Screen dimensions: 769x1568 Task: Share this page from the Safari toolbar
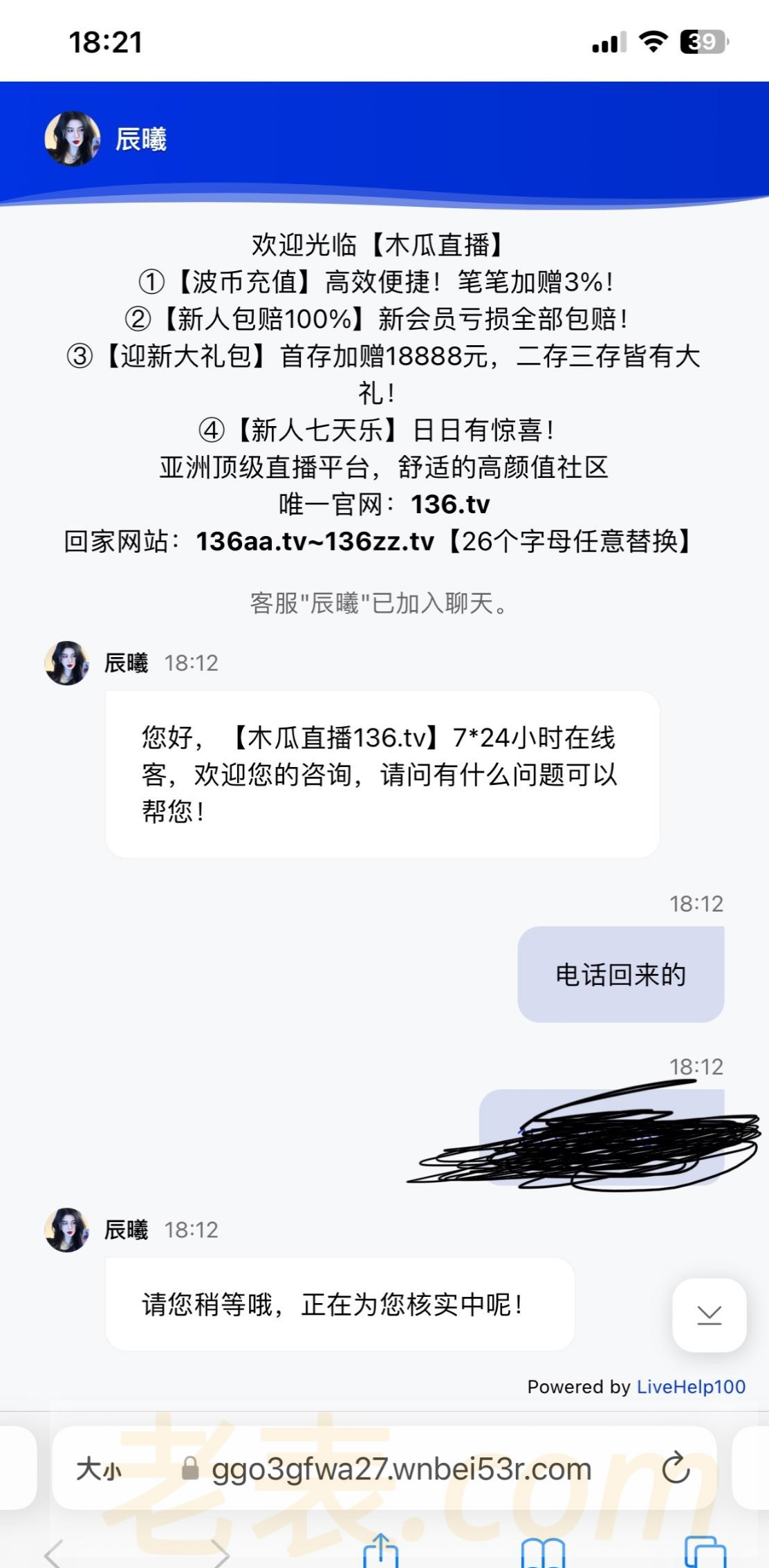(x=381, y=1553)
